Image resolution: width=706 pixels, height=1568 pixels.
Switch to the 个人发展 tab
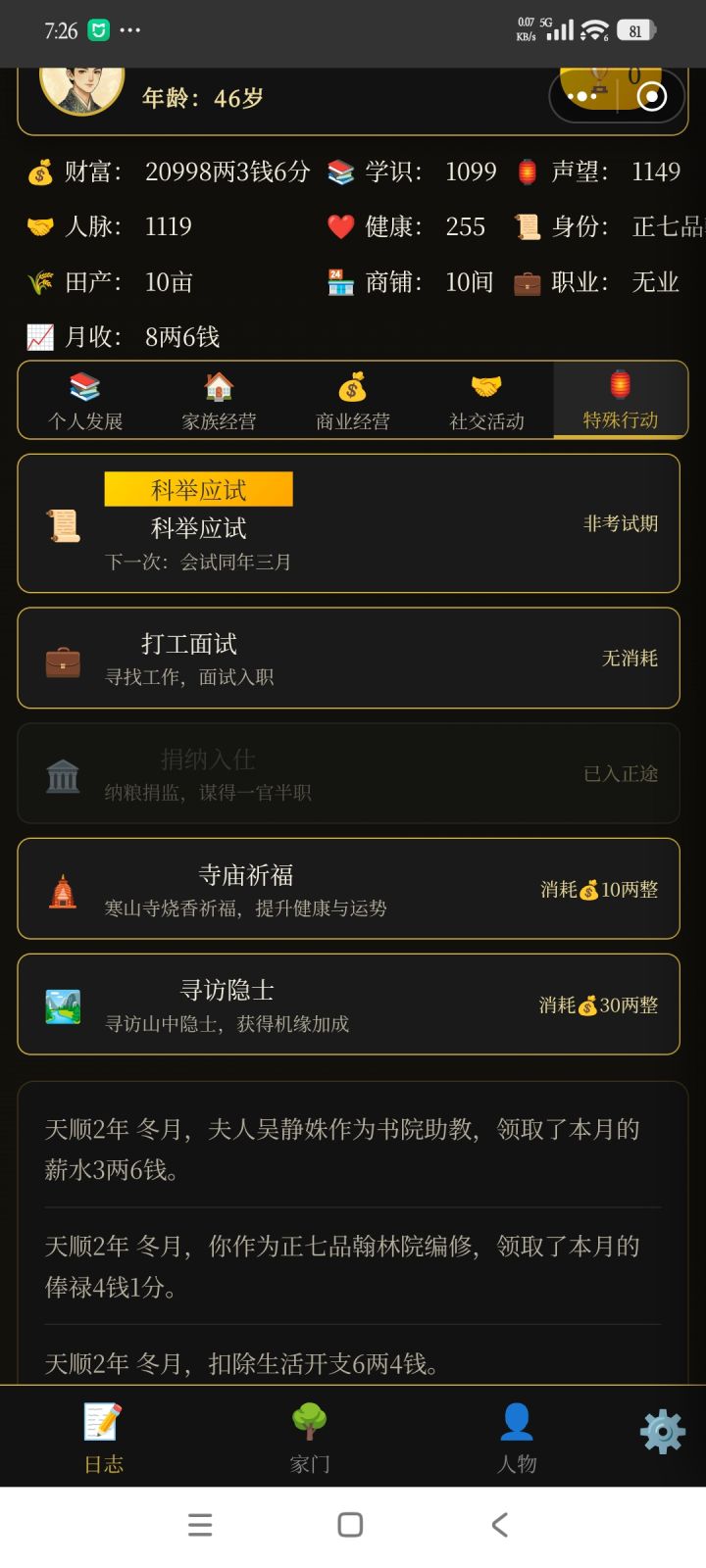(85, 400)
